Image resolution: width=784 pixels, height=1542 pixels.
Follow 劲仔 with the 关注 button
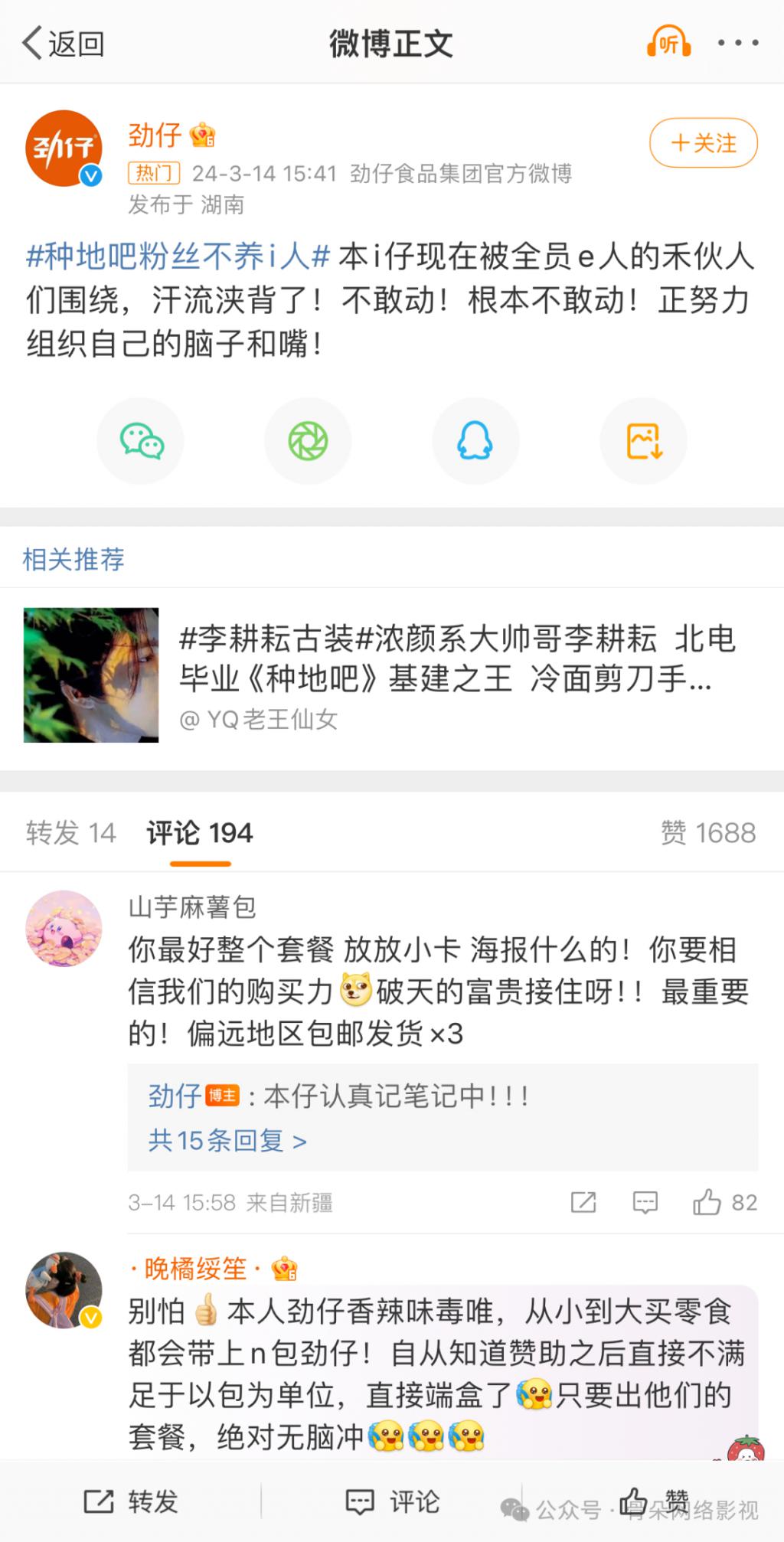pos(703,143)
